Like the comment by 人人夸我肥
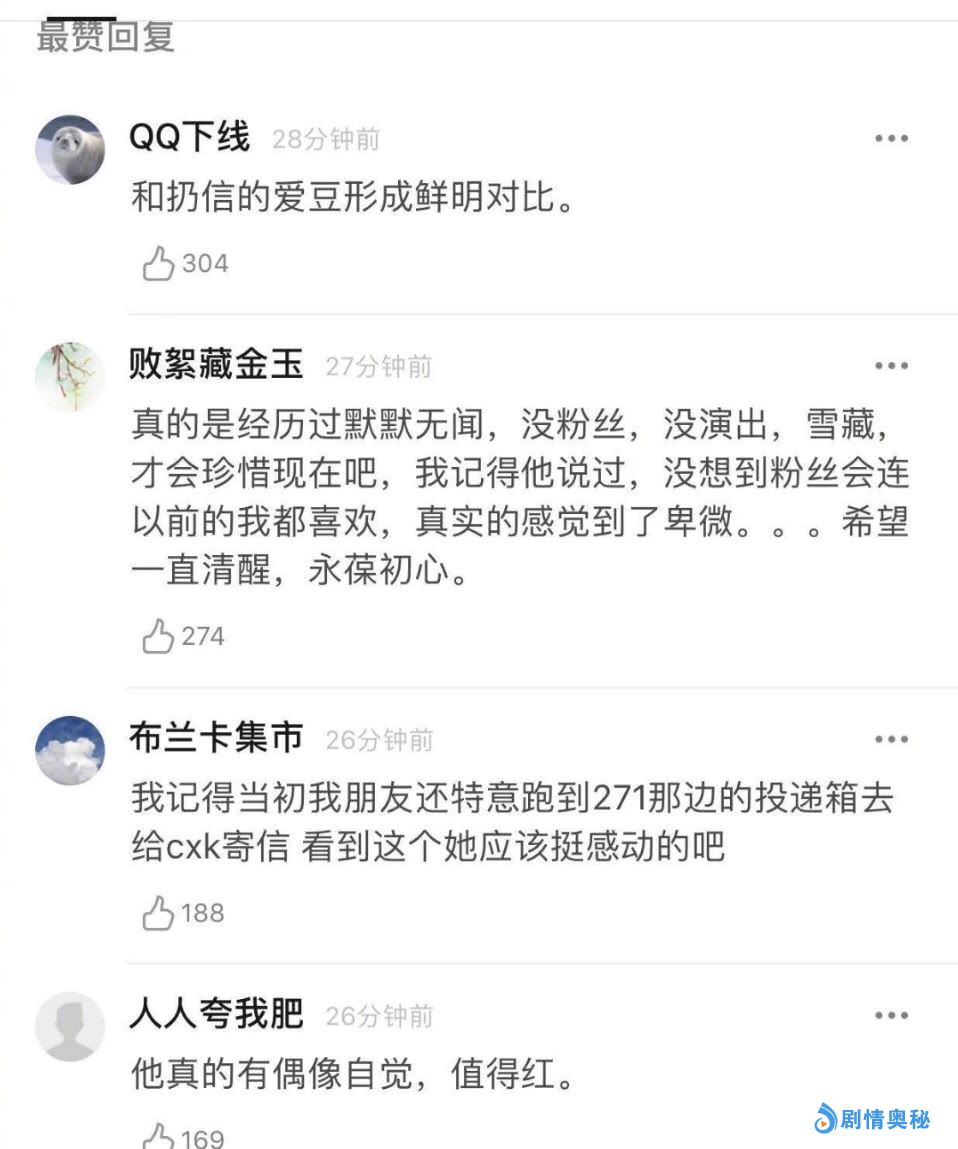 pos(159,1137)
